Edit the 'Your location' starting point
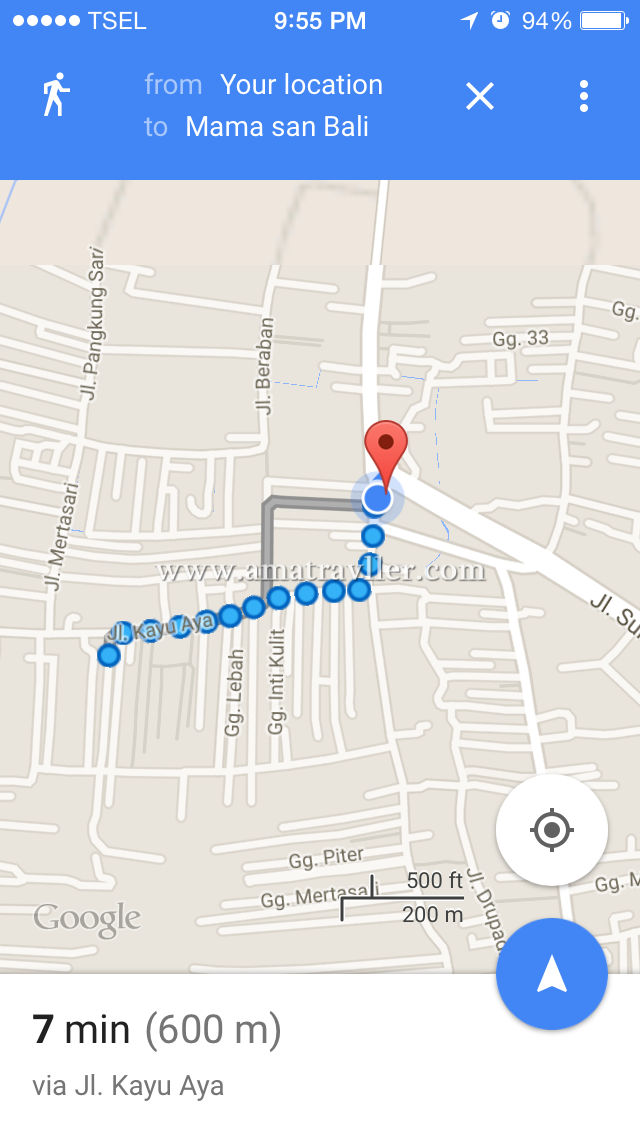Image resolution: width=640 pixels, height=1136 pixels. pyautogui.click(x=301, y=85)
